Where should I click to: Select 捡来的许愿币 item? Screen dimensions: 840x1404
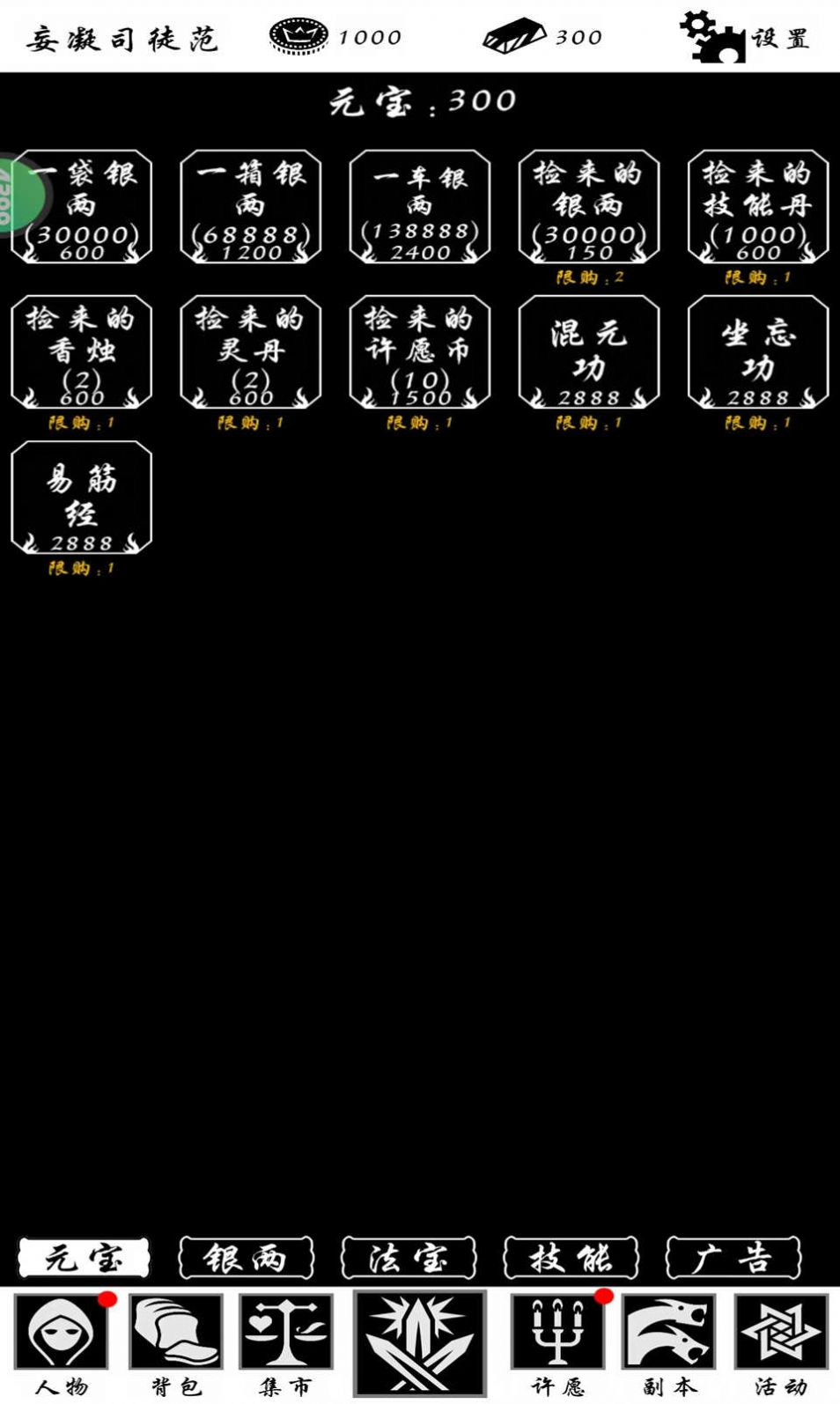[420, 353]
